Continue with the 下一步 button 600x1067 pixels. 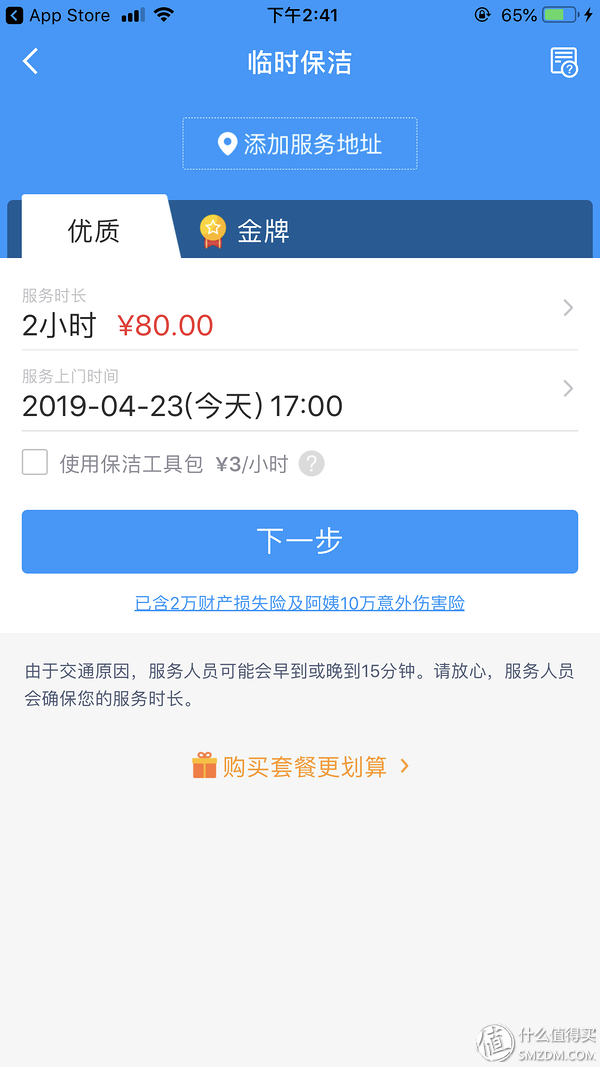[x=300, y=541]
